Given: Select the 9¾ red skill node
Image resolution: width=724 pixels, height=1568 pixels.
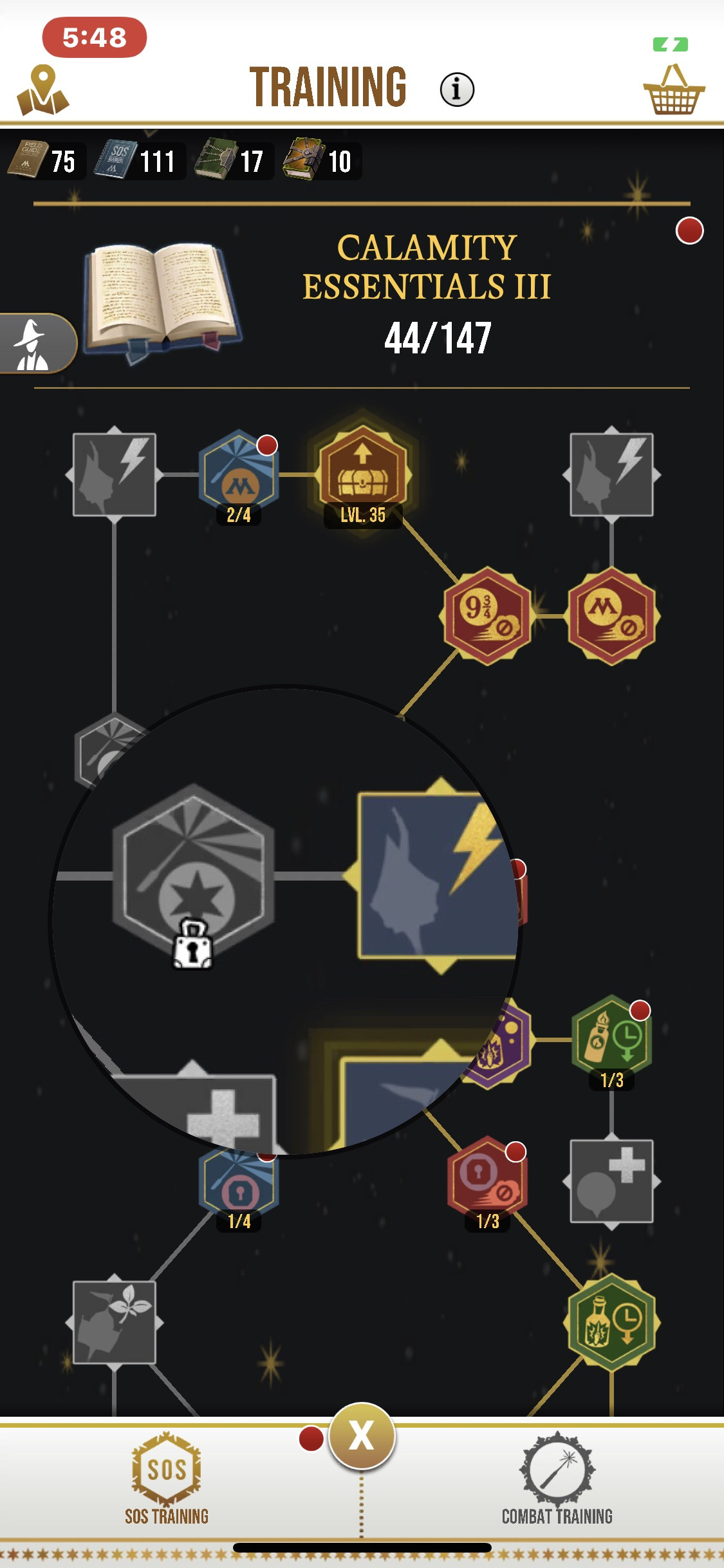Looking at the screenshot, I should point(487,615).
